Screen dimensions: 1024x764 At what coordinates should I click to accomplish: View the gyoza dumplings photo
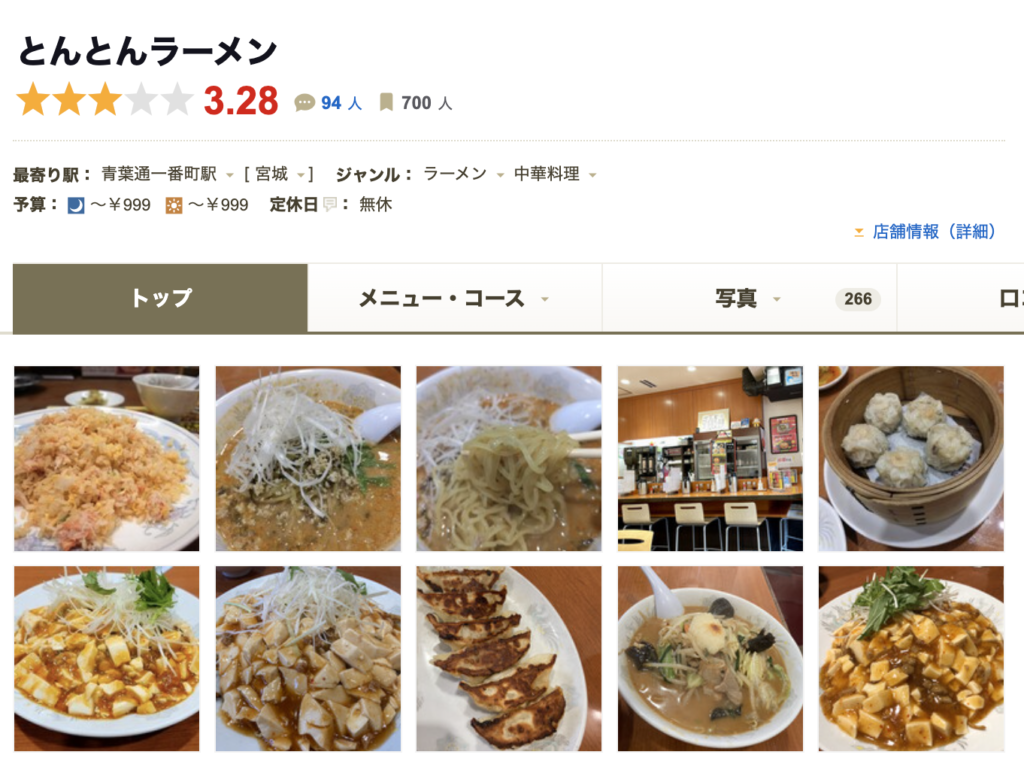click(508, 658)
